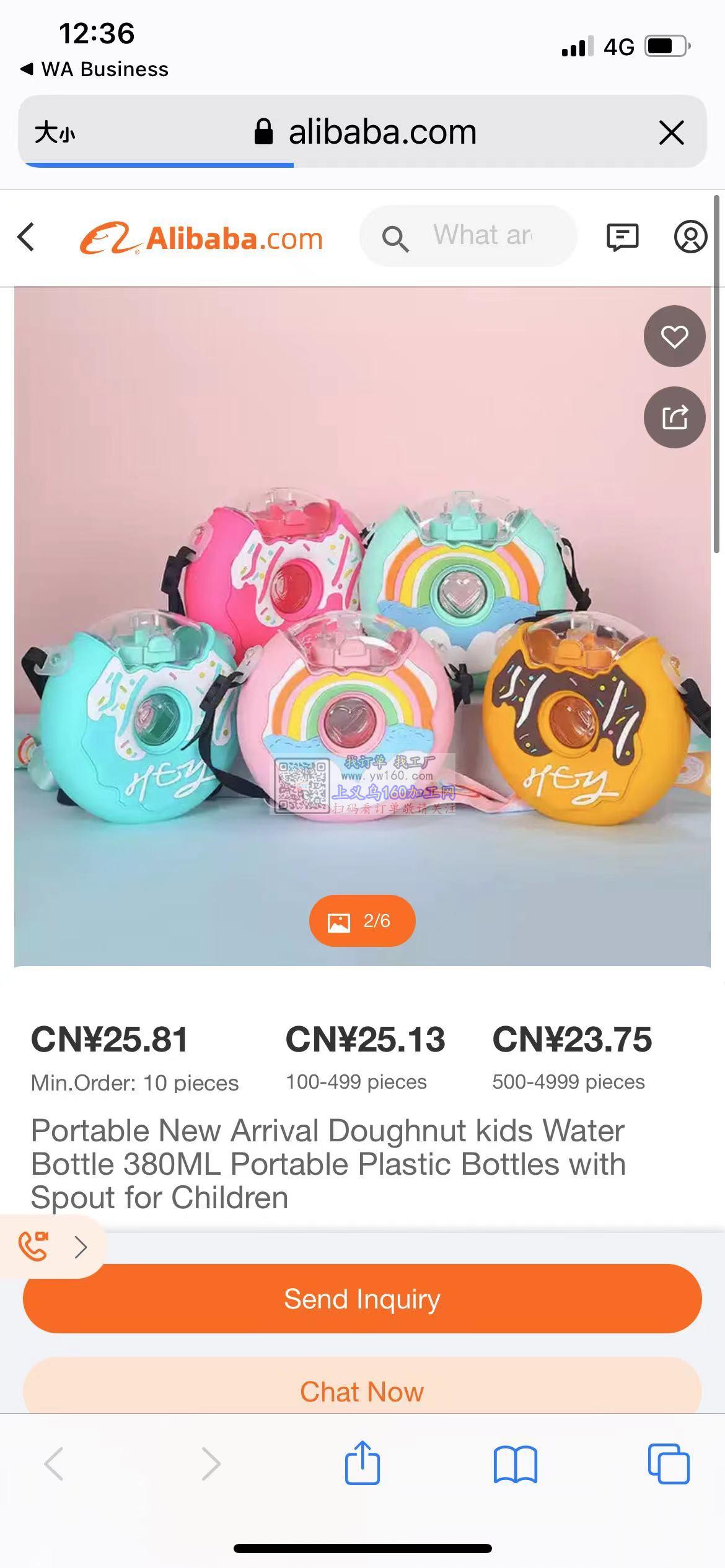The image size is (725, 1568).
Task: Tap Send Inquiry button
Action: (x=362, y=1299)
